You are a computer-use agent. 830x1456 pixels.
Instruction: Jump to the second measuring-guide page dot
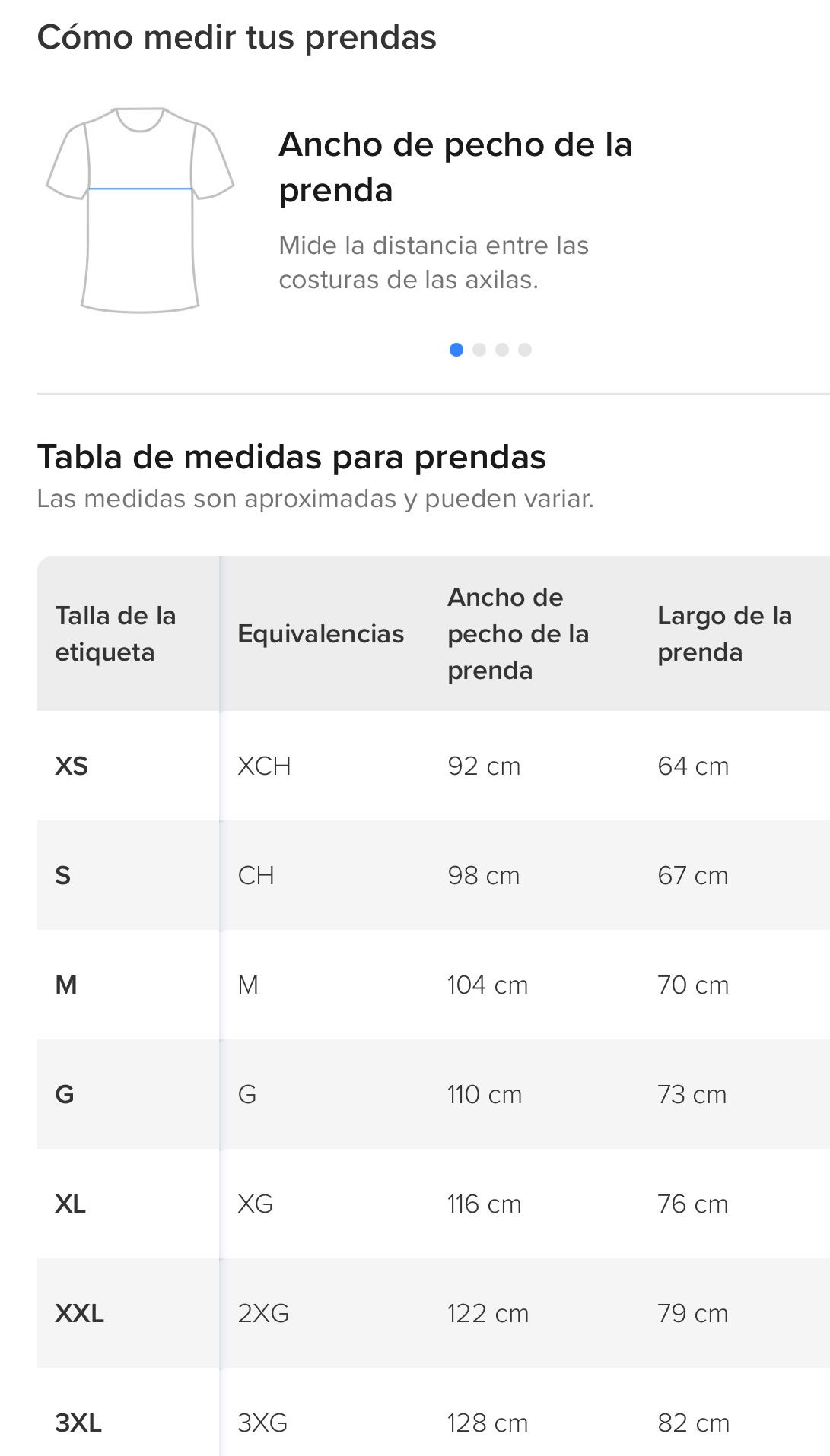pos(479,350)
